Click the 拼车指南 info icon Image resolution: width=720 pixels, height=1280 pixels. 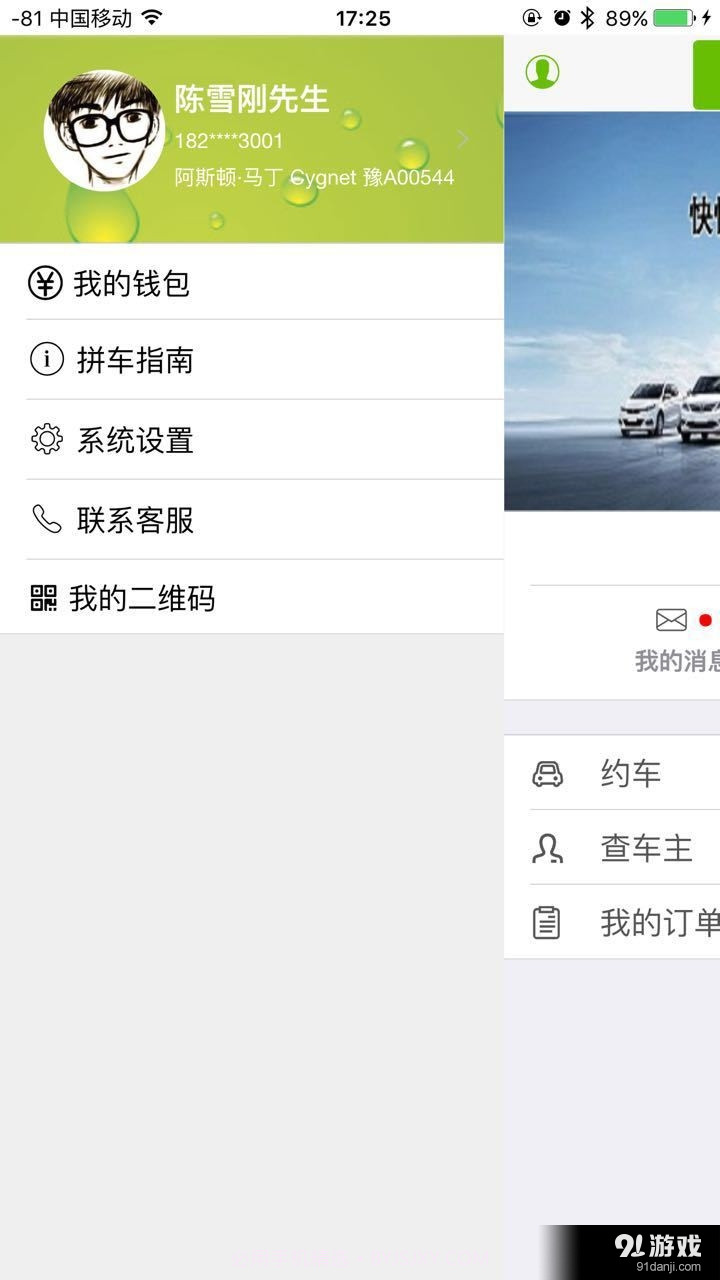[x=45, y=360]
